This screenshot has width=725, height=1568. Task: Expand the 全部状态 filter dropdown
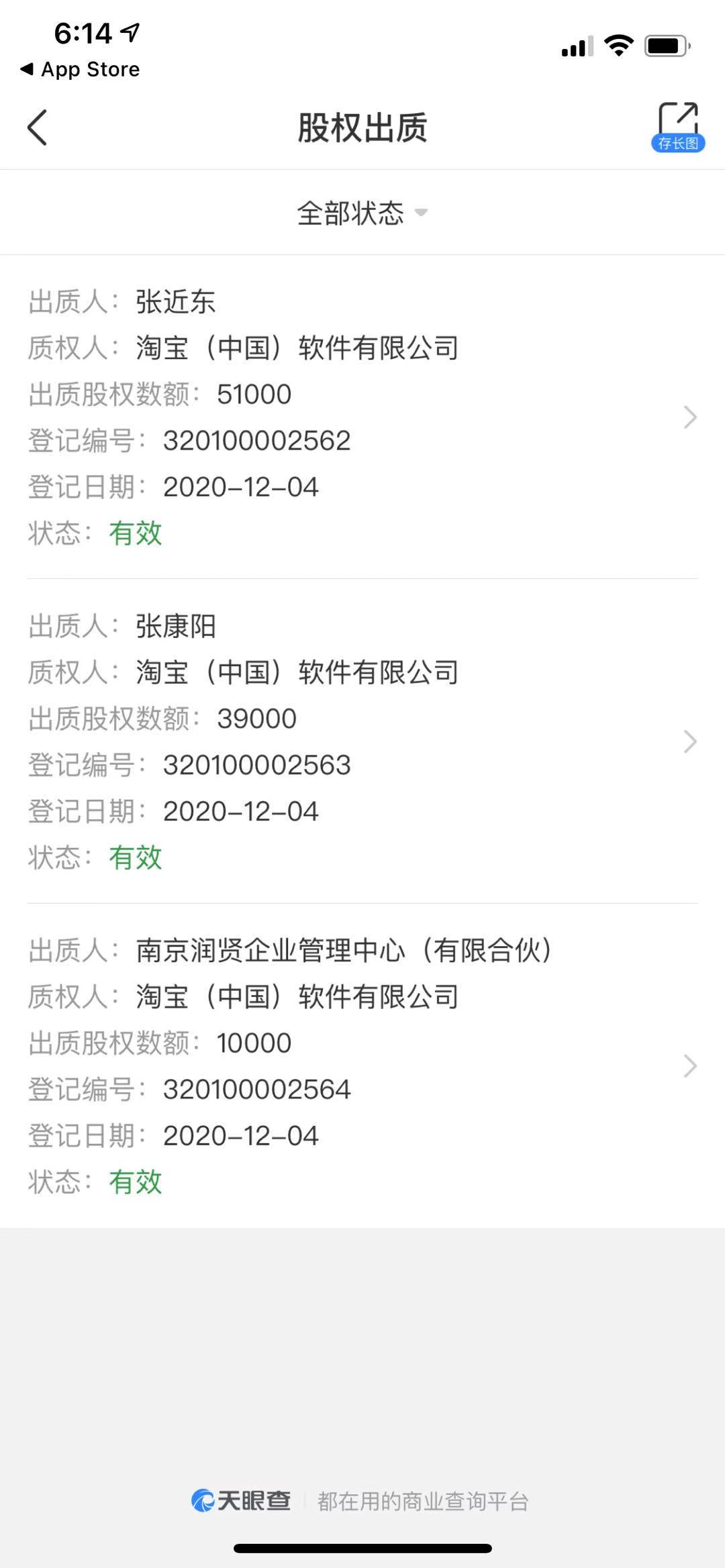pos(362,213)
